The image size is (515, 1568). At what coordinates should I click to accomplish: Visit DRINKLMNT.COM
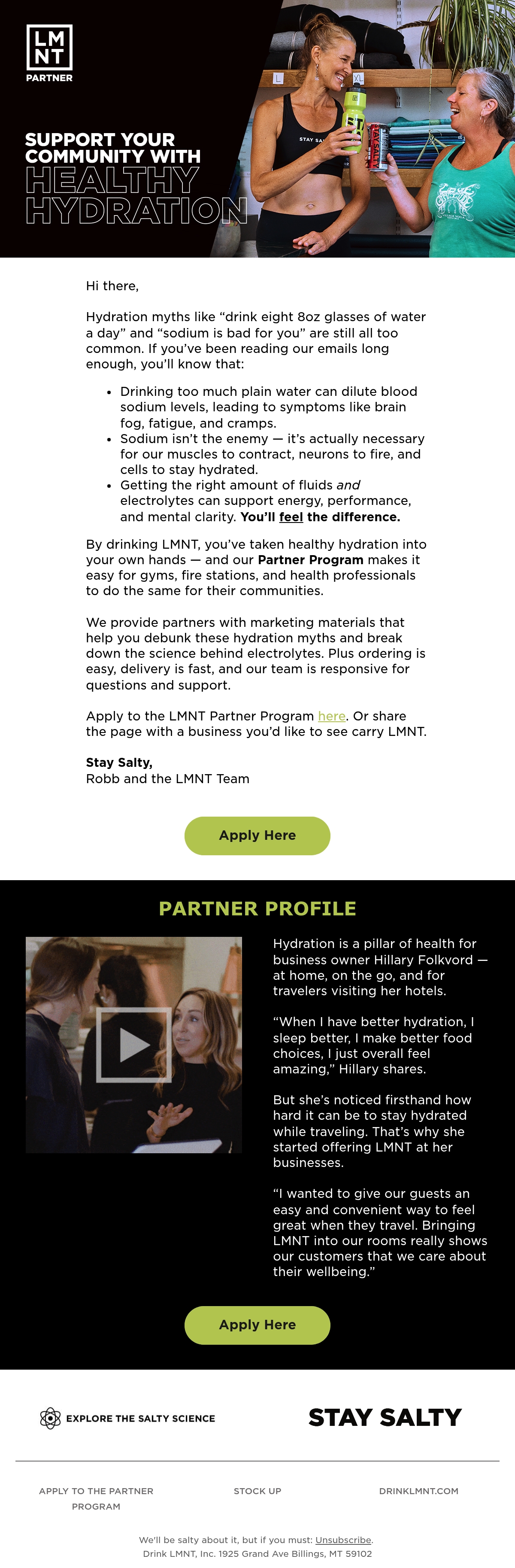coord(419,1491)
